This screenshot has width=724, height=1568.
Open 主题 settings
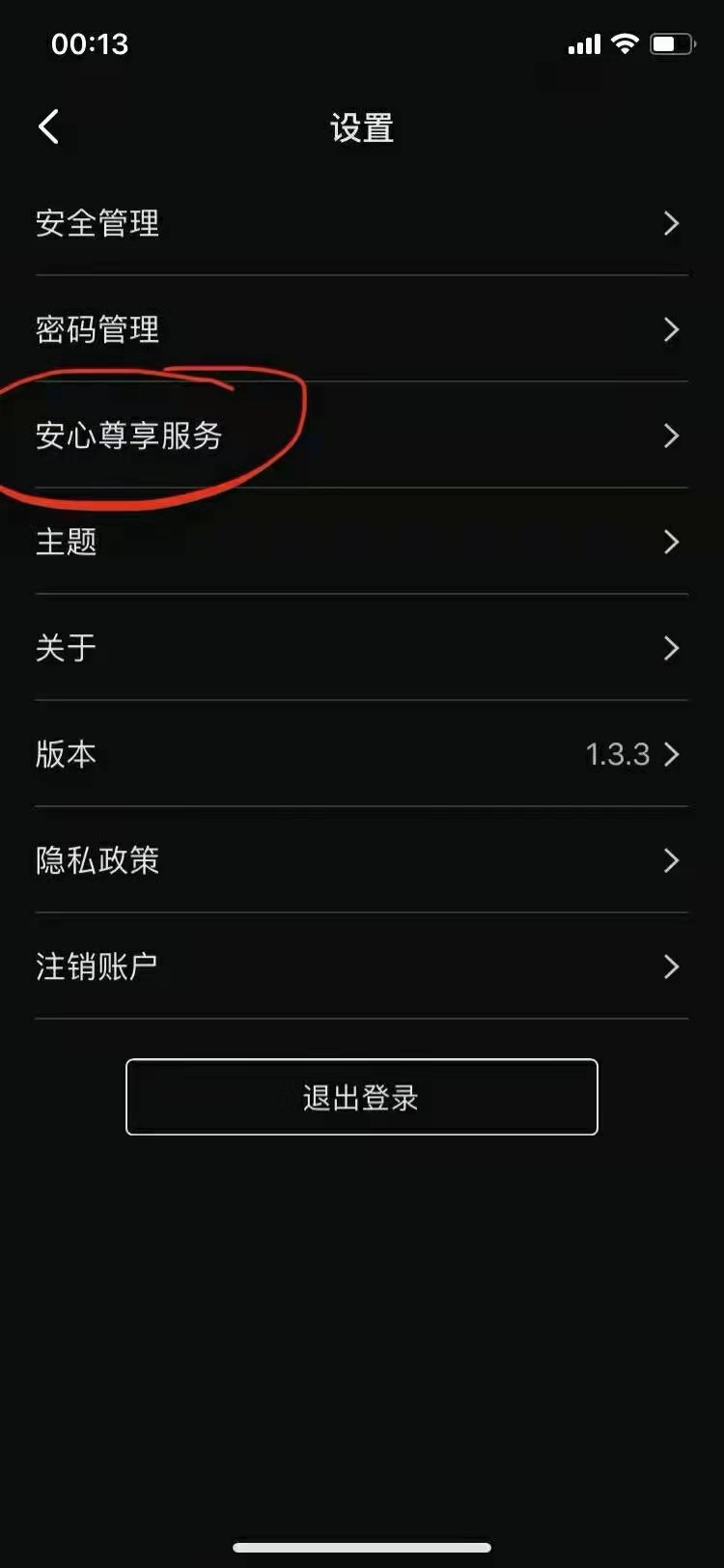coord(361,543)
